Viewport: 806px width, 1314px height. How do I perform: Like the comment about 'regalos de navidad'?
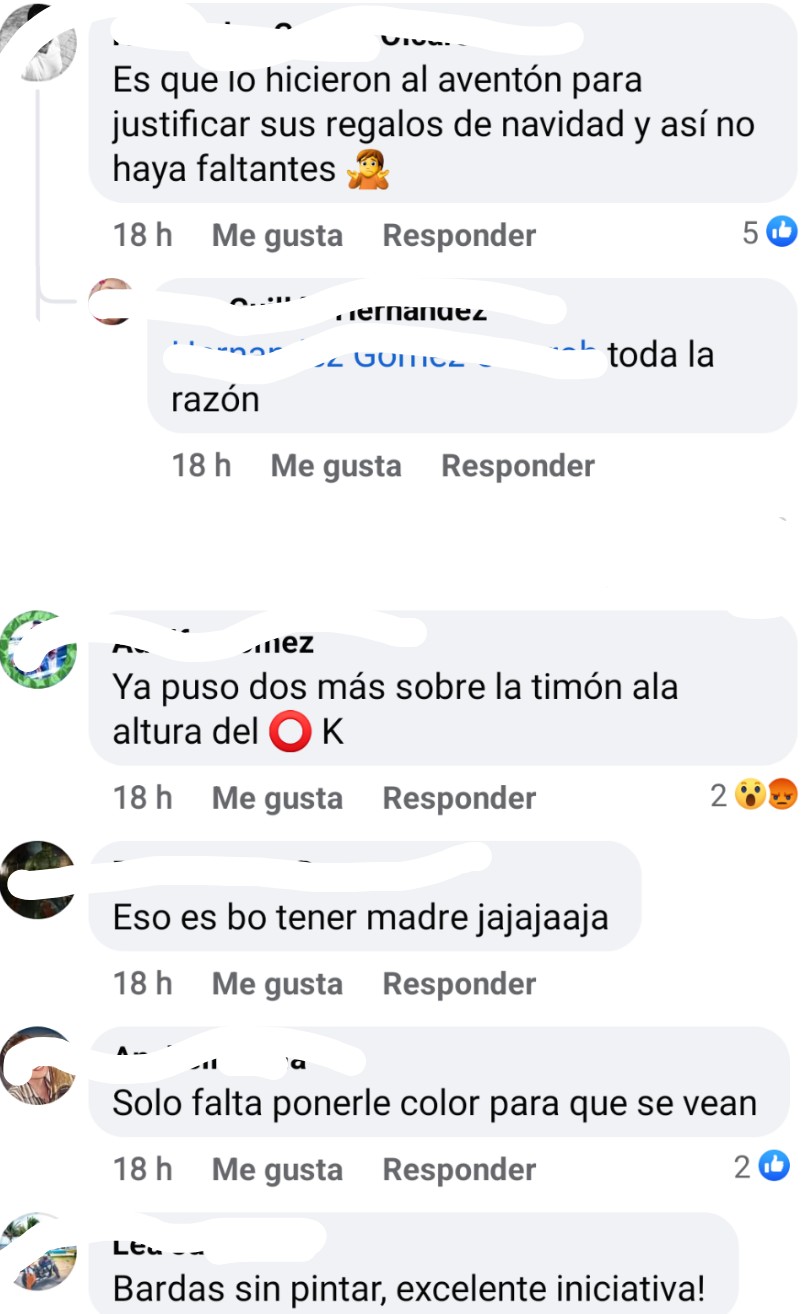[277, 236]
